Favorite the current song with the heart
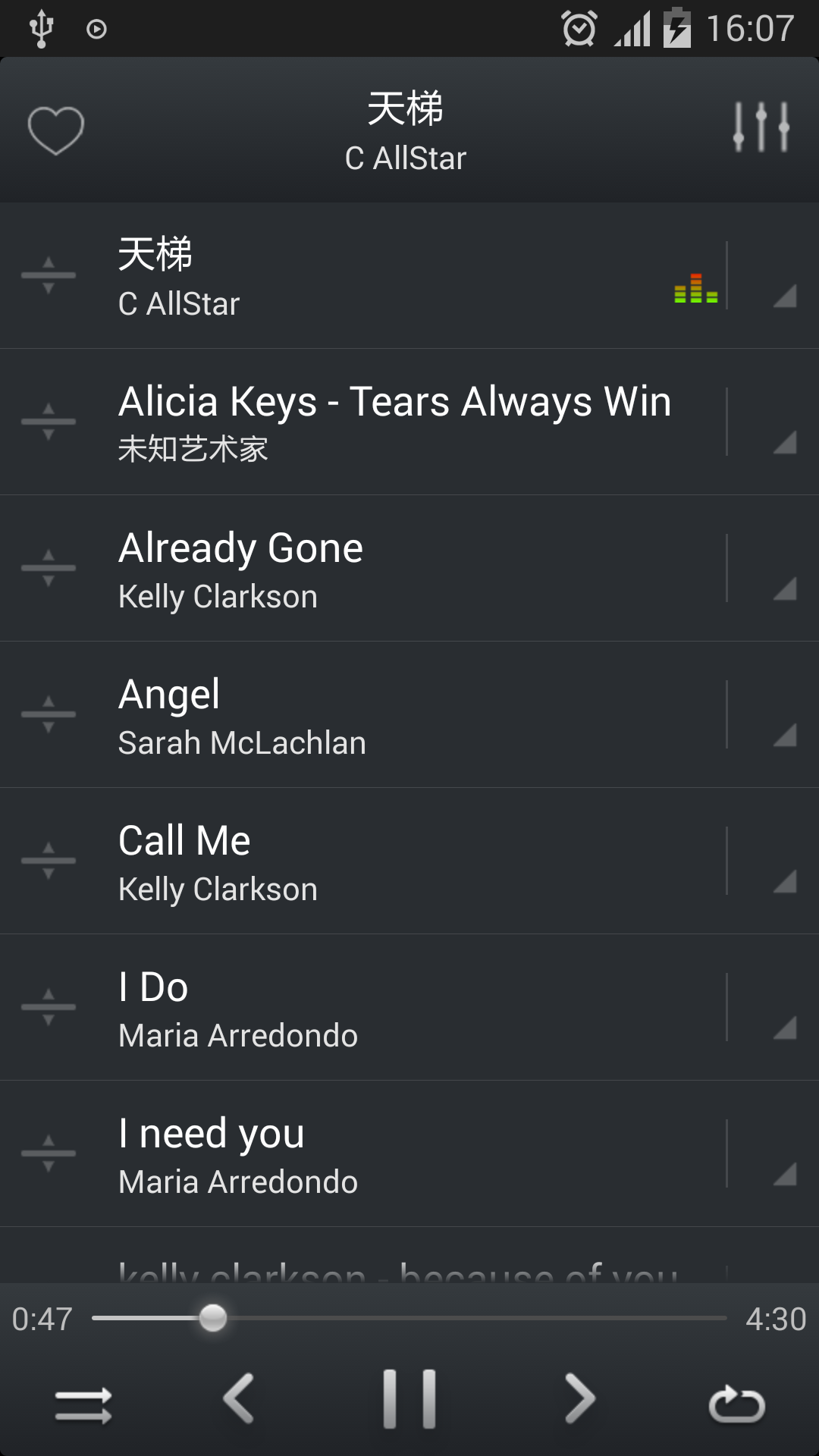819x1456 pixels. point(55,130)
